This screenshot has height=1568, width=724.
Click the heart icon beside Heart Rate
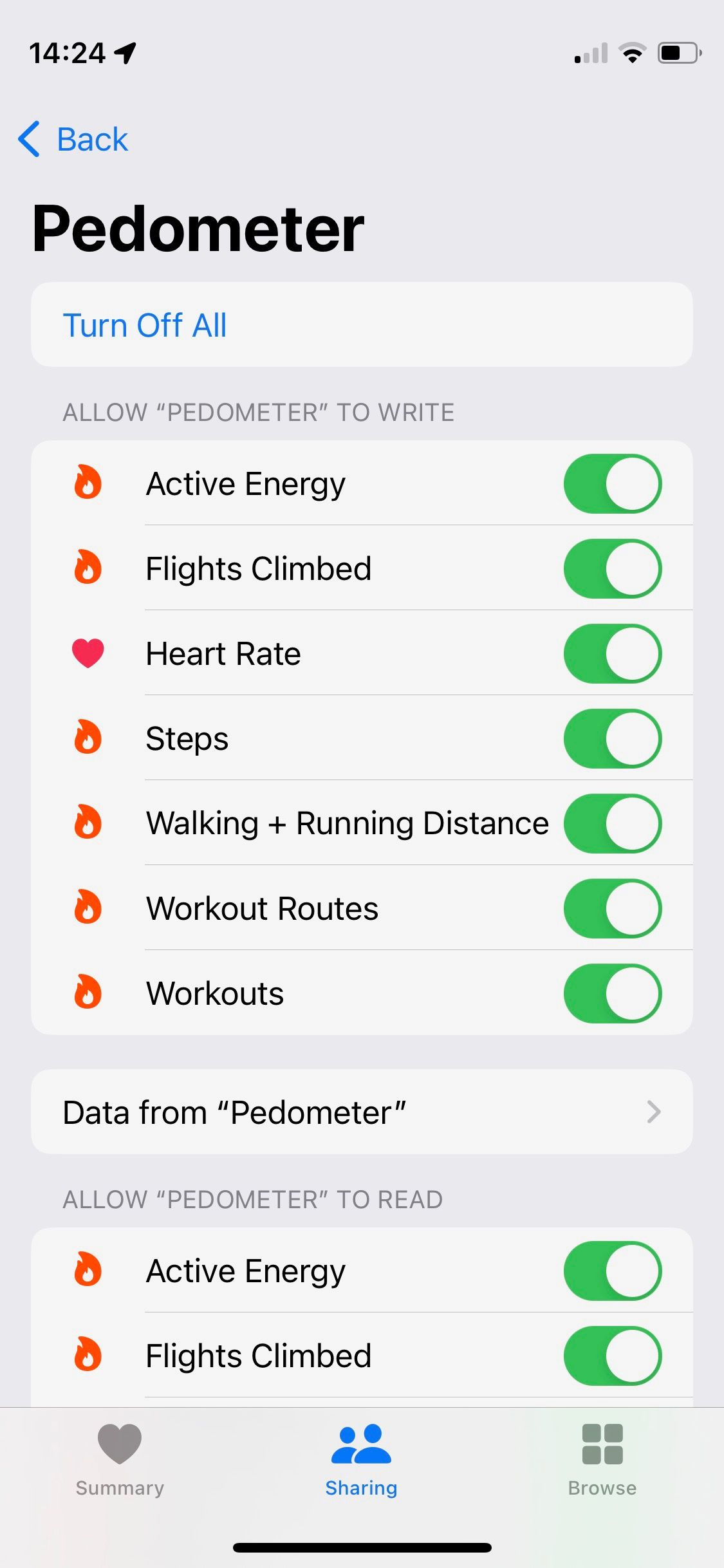(x=88, y=653)
